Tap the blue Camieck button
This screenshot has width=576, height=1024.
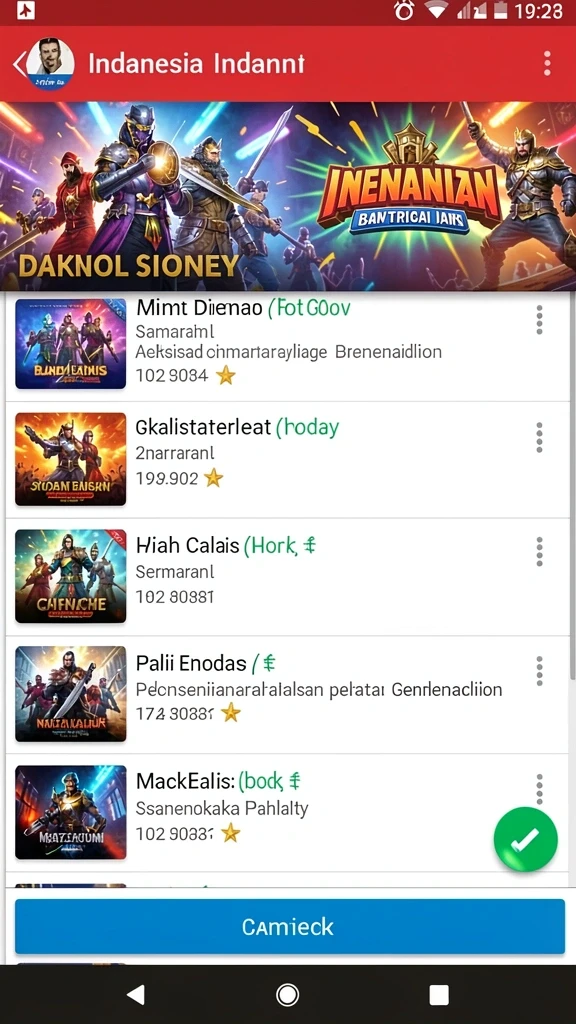coord(289,926)
